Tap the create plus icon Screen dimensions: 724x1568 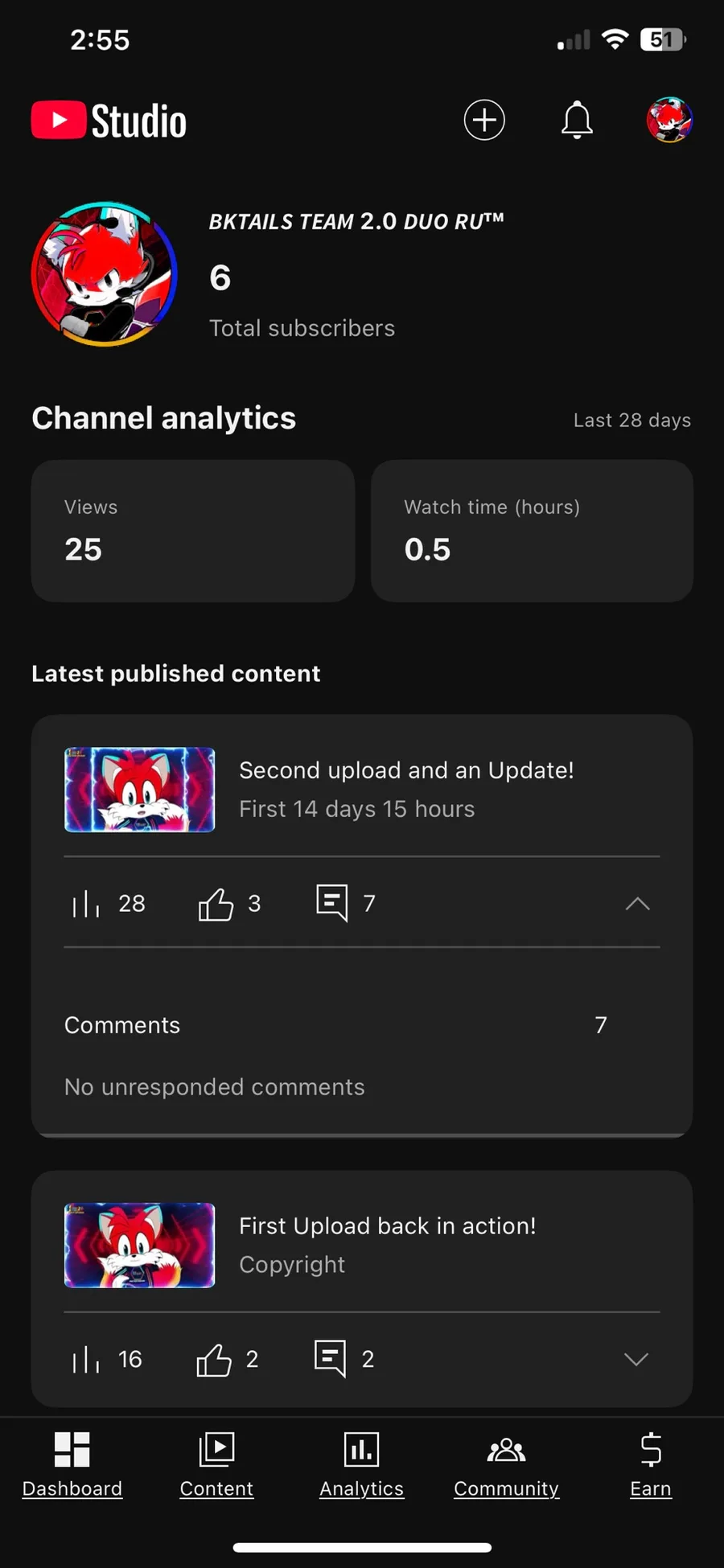pos(484,121)
